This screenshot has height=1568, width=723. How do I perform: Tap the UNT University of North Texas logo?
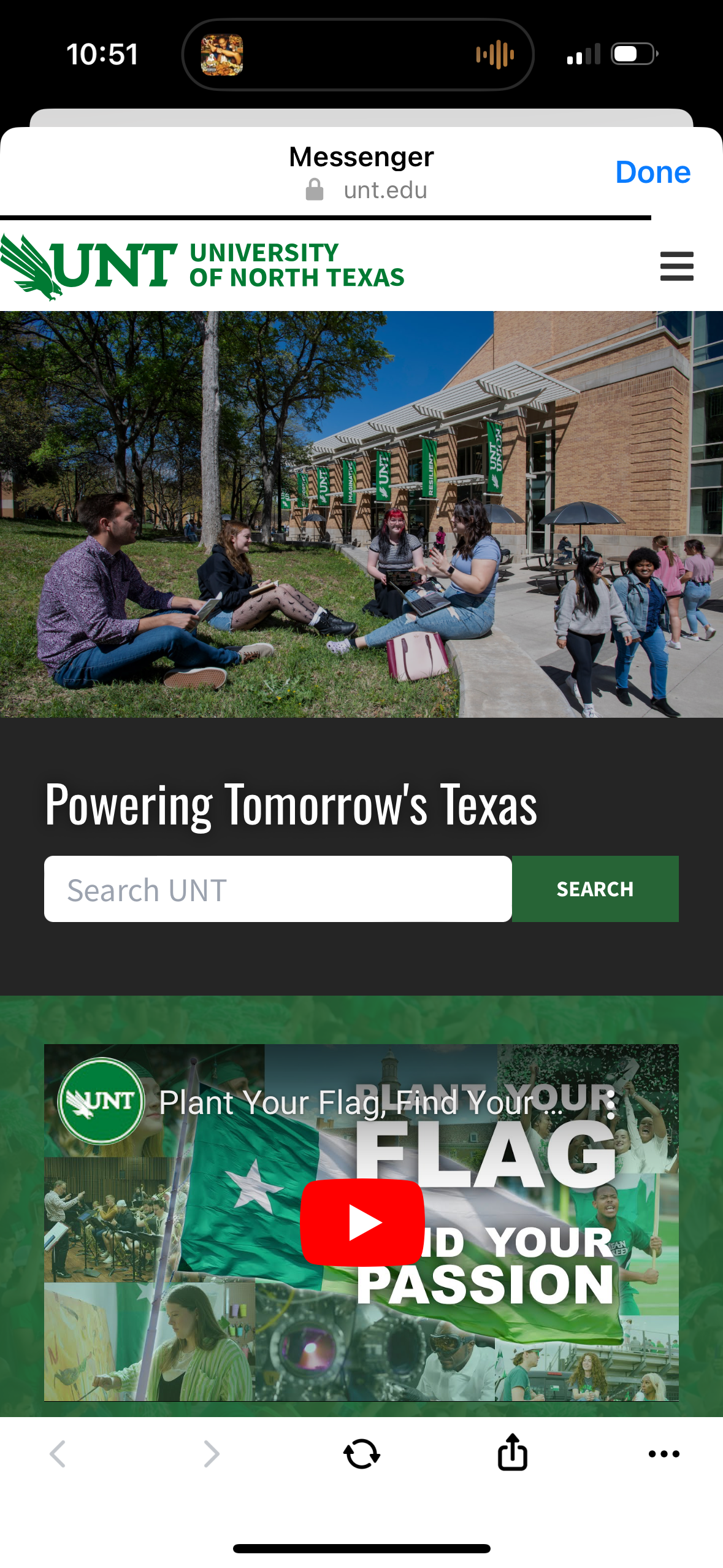pos(202,266)
